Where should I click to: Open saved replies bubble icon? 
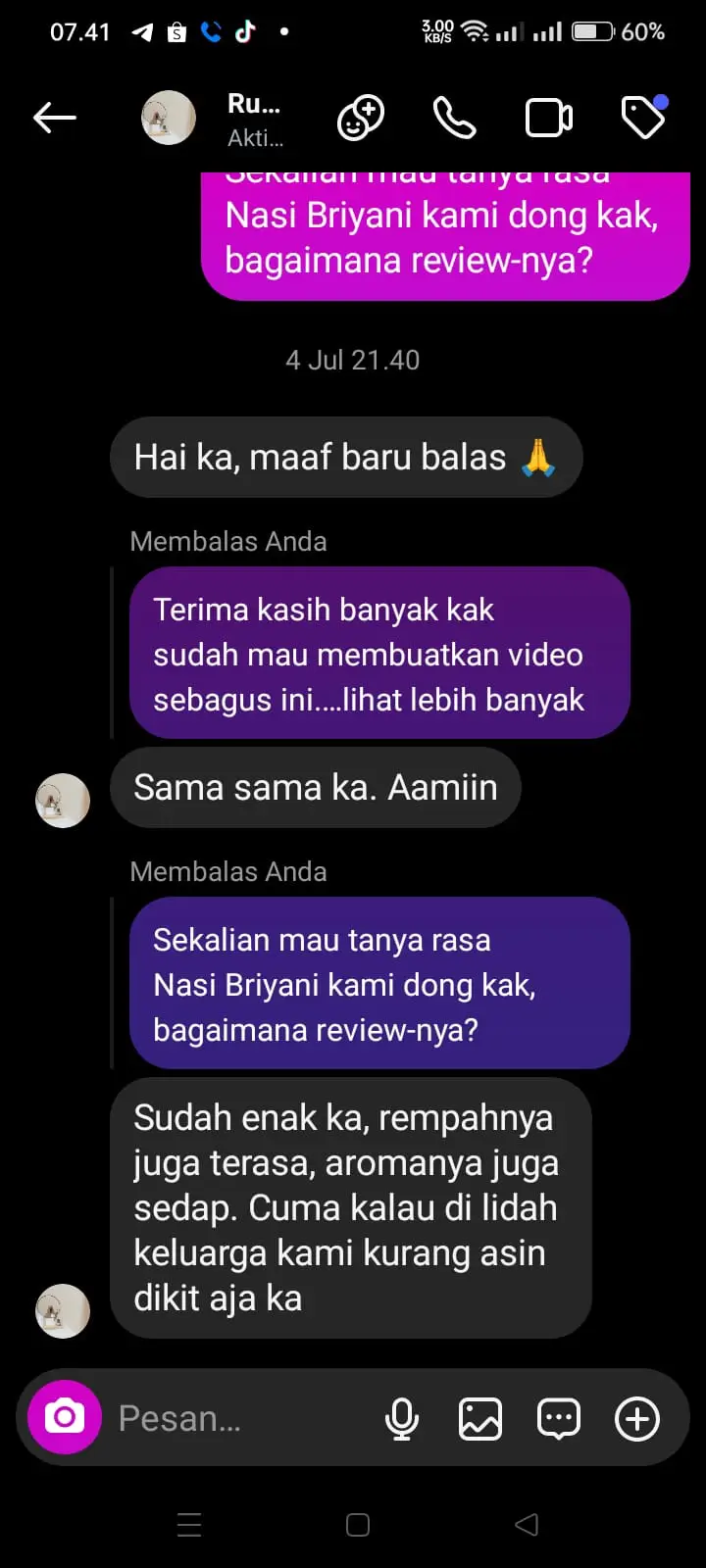[x=559, y=1418]
